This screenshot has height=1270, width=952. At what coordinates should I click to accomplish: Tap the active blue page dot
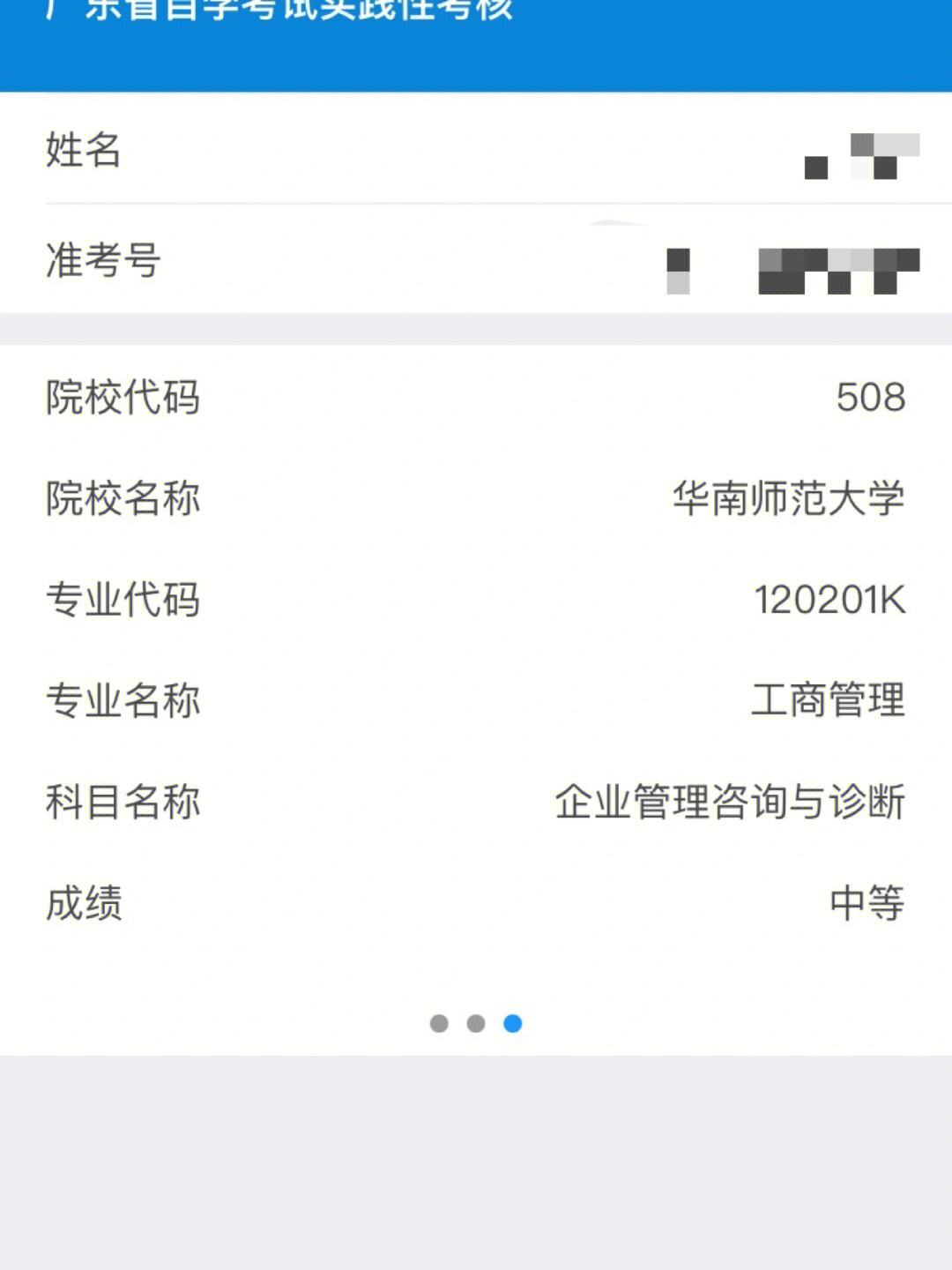512,1023
